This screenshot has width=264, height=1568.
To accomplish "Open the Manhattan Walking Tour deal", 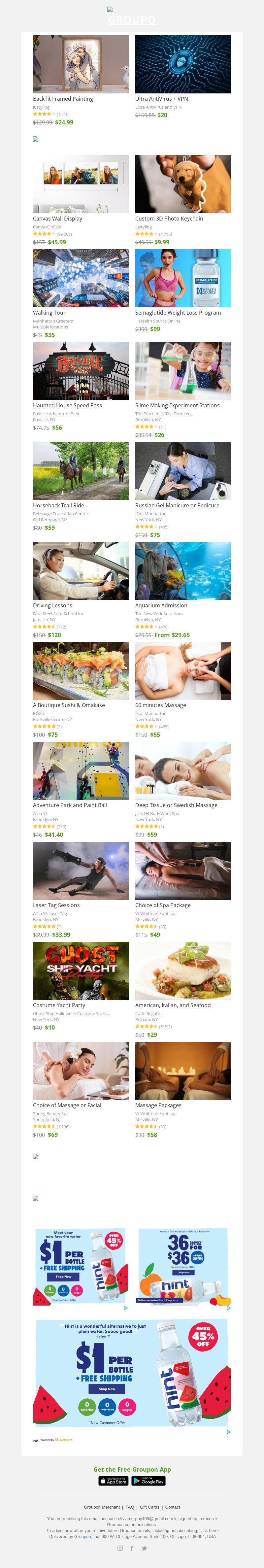I will click(x=80, y=278).
